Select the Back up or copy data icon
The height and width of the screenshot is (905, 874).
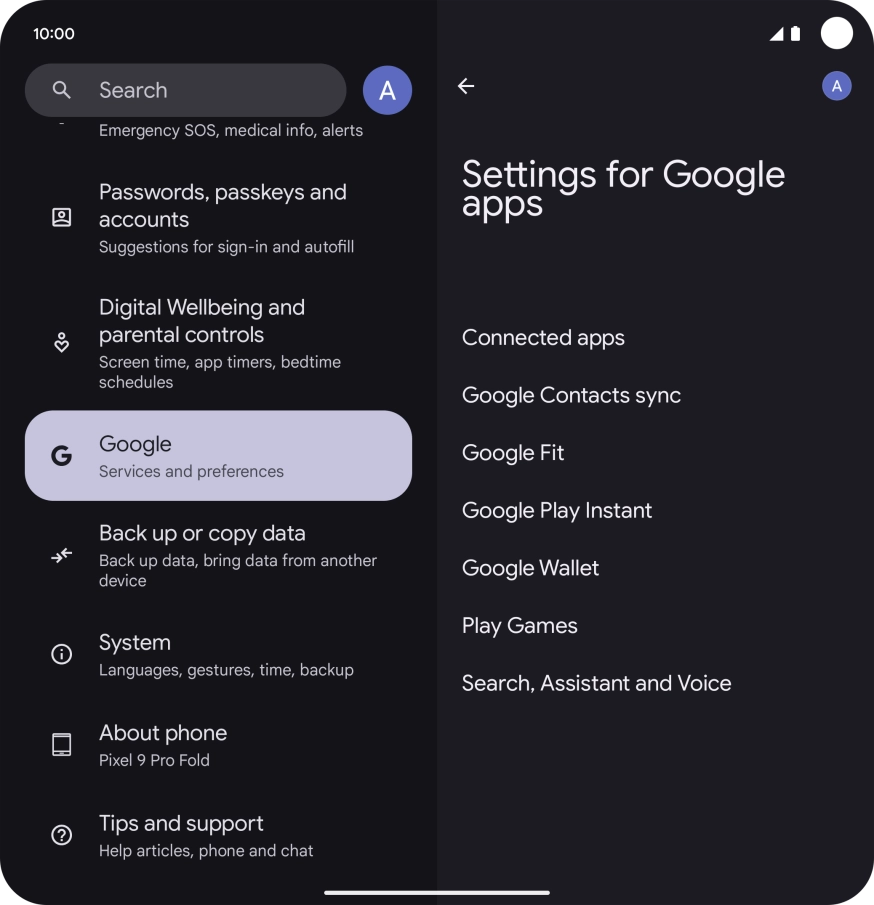61,555
